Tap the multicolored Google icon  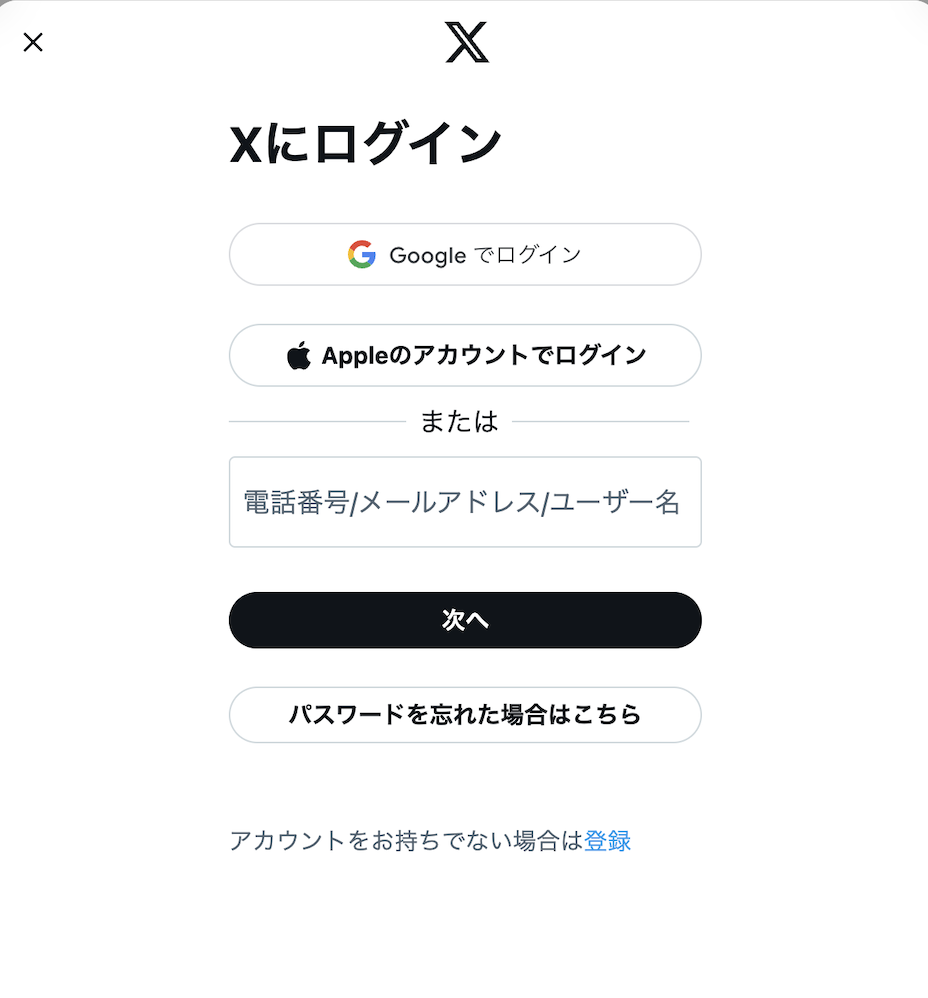tap(362, 255)
